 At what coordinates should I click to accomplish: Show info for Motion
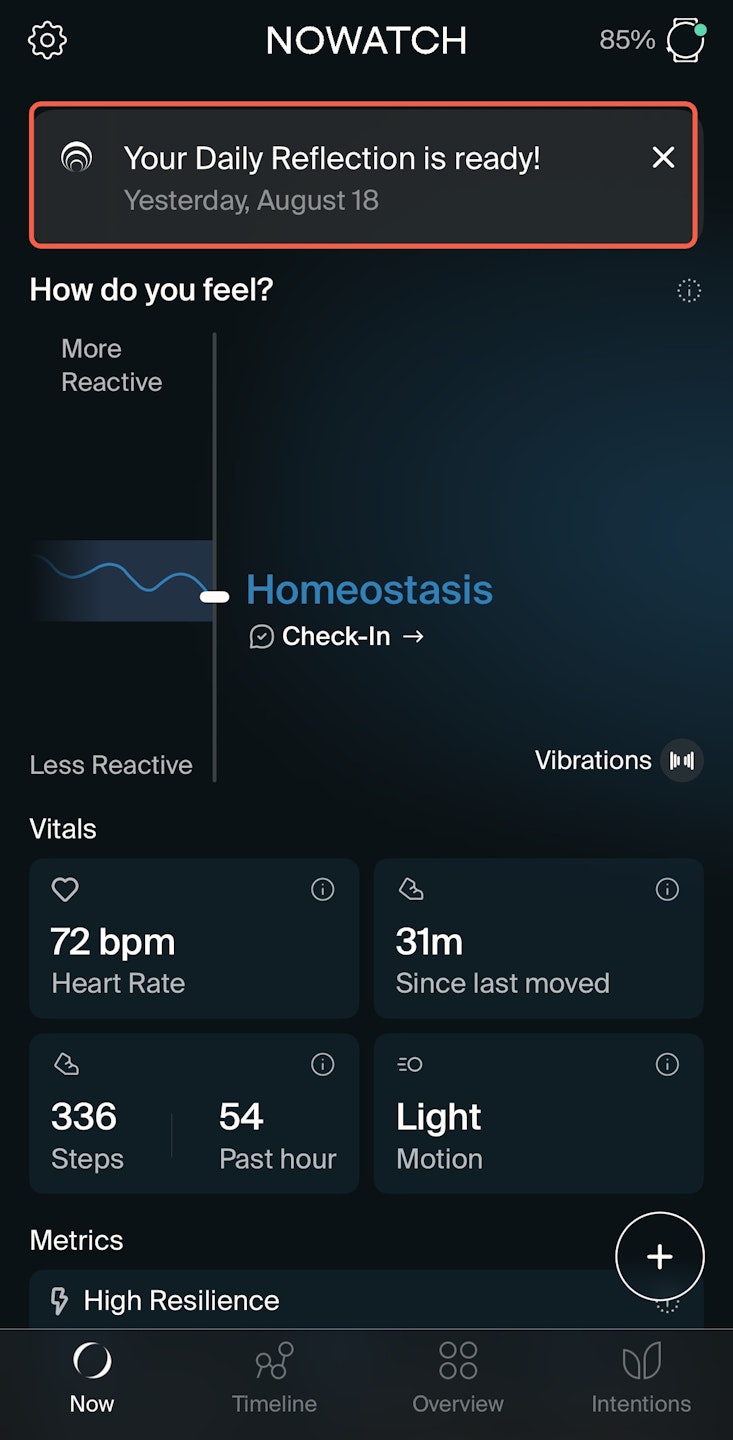[x=667, y=1065]
